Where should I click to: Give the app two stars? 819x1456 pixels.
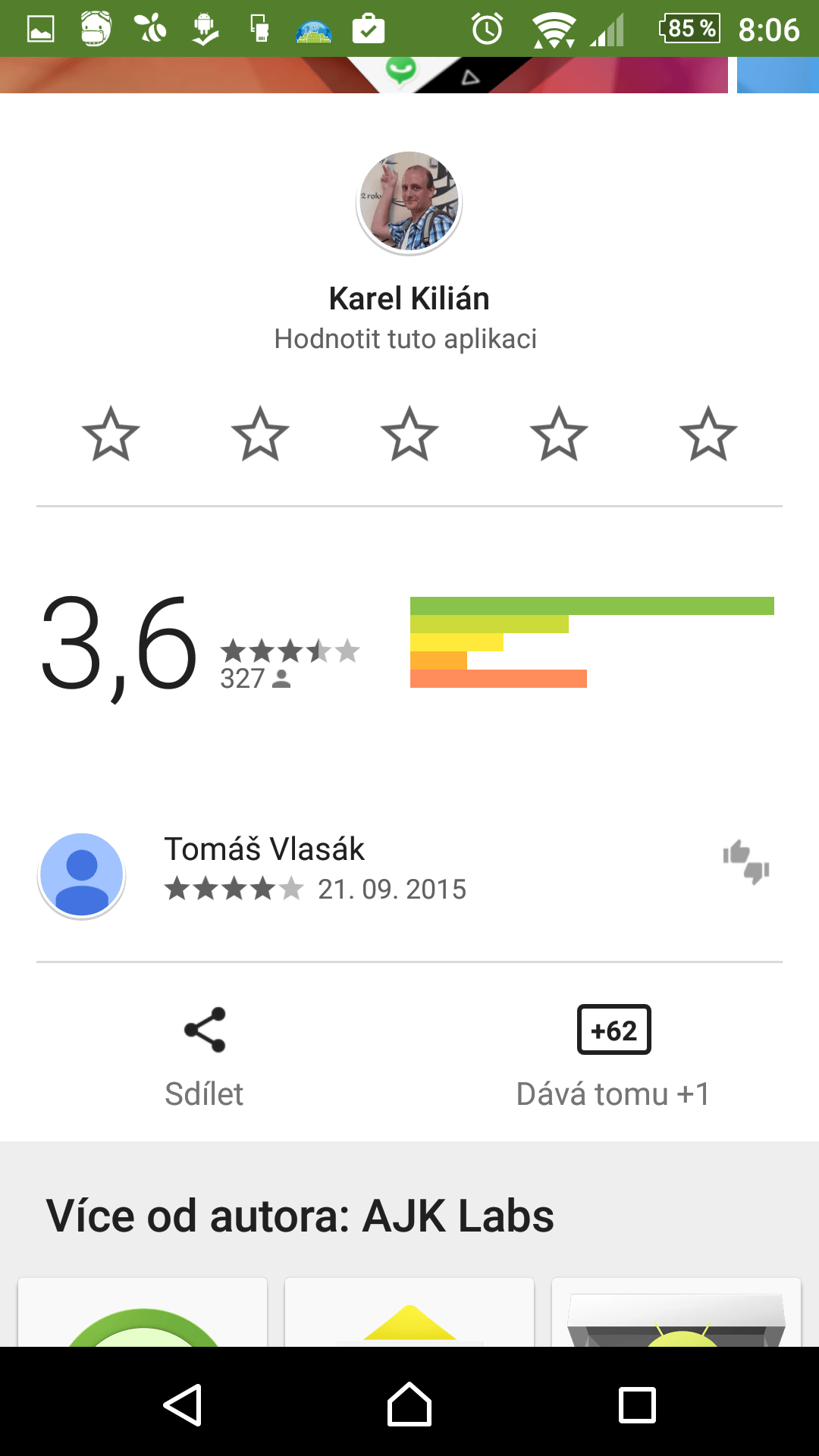click(x=260, y=434)
